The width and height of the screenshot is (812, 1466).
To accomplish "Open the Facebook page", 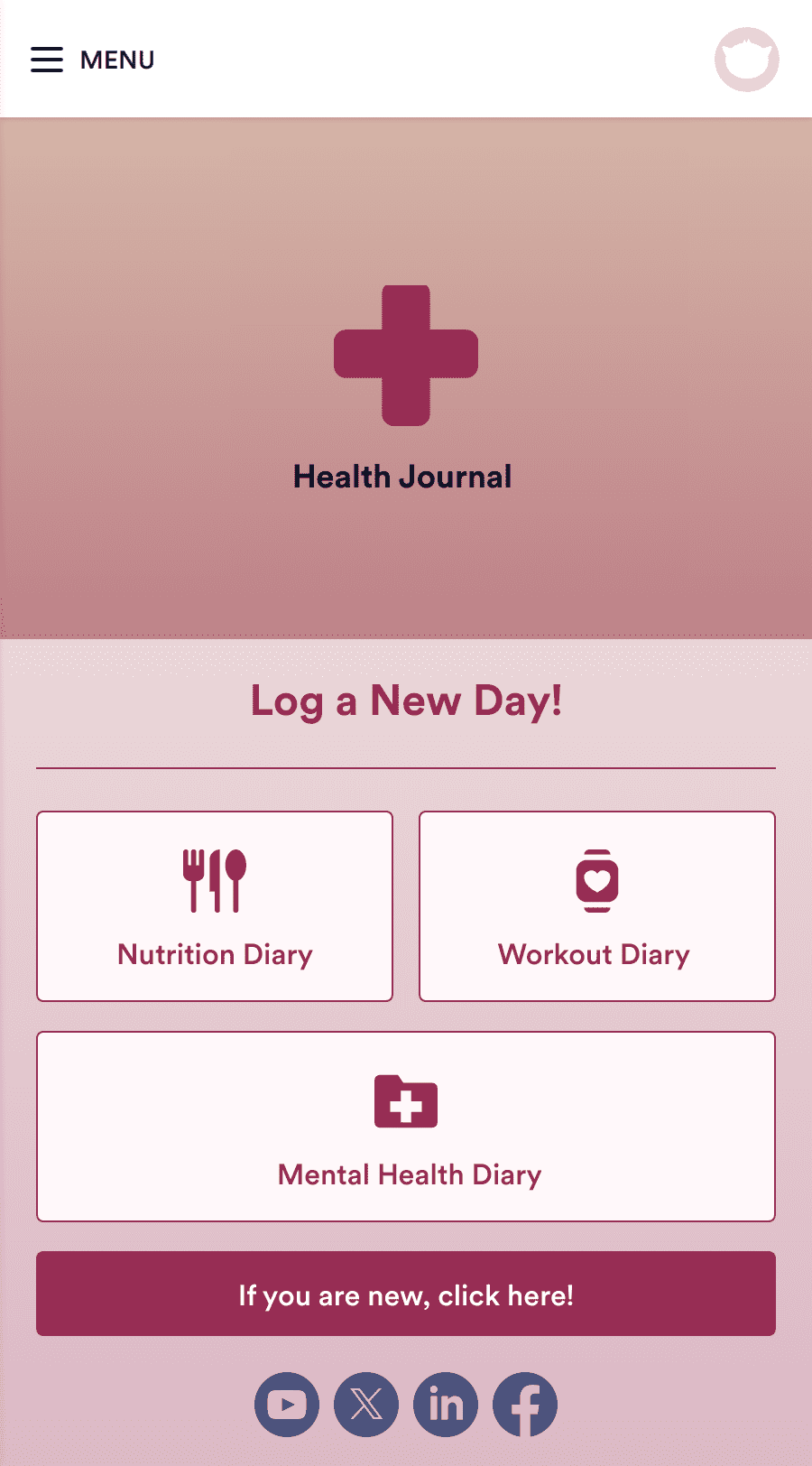I will pyautogui.click(x=525, y=1405).
